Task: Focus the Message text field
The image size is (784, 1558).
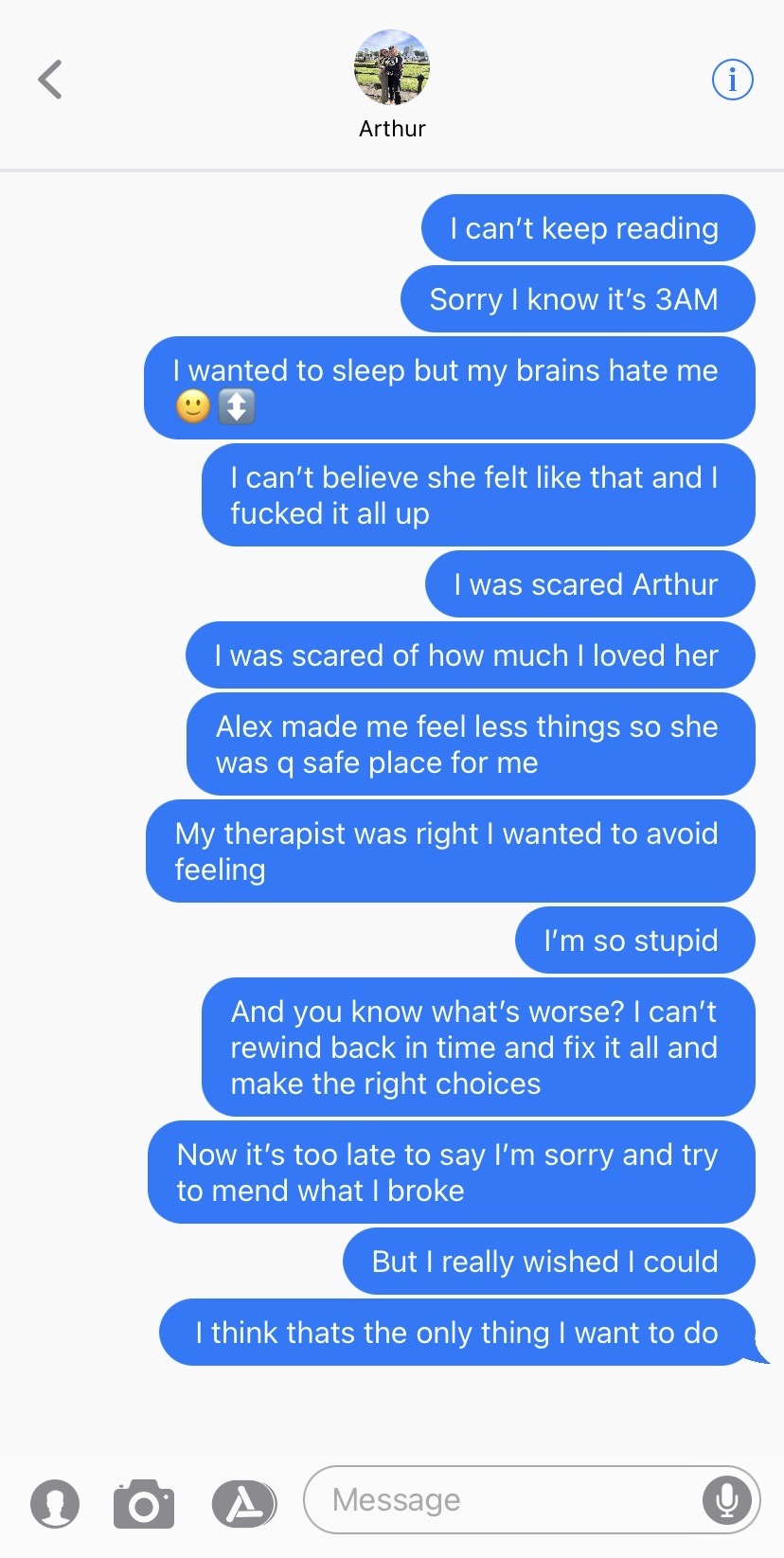Action: pos(502,1500)
